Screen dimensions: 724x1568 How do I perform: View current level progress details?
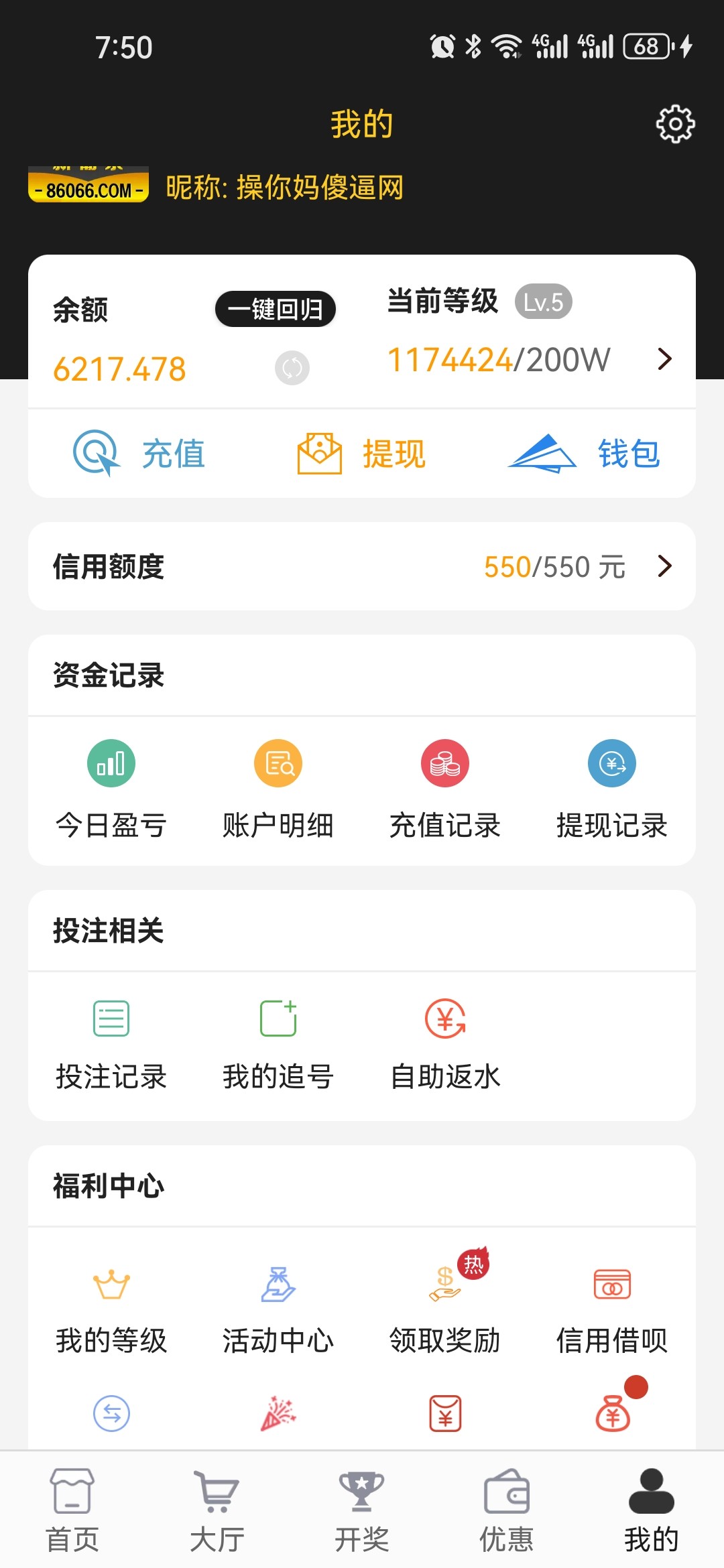click(x=664, y=359)
